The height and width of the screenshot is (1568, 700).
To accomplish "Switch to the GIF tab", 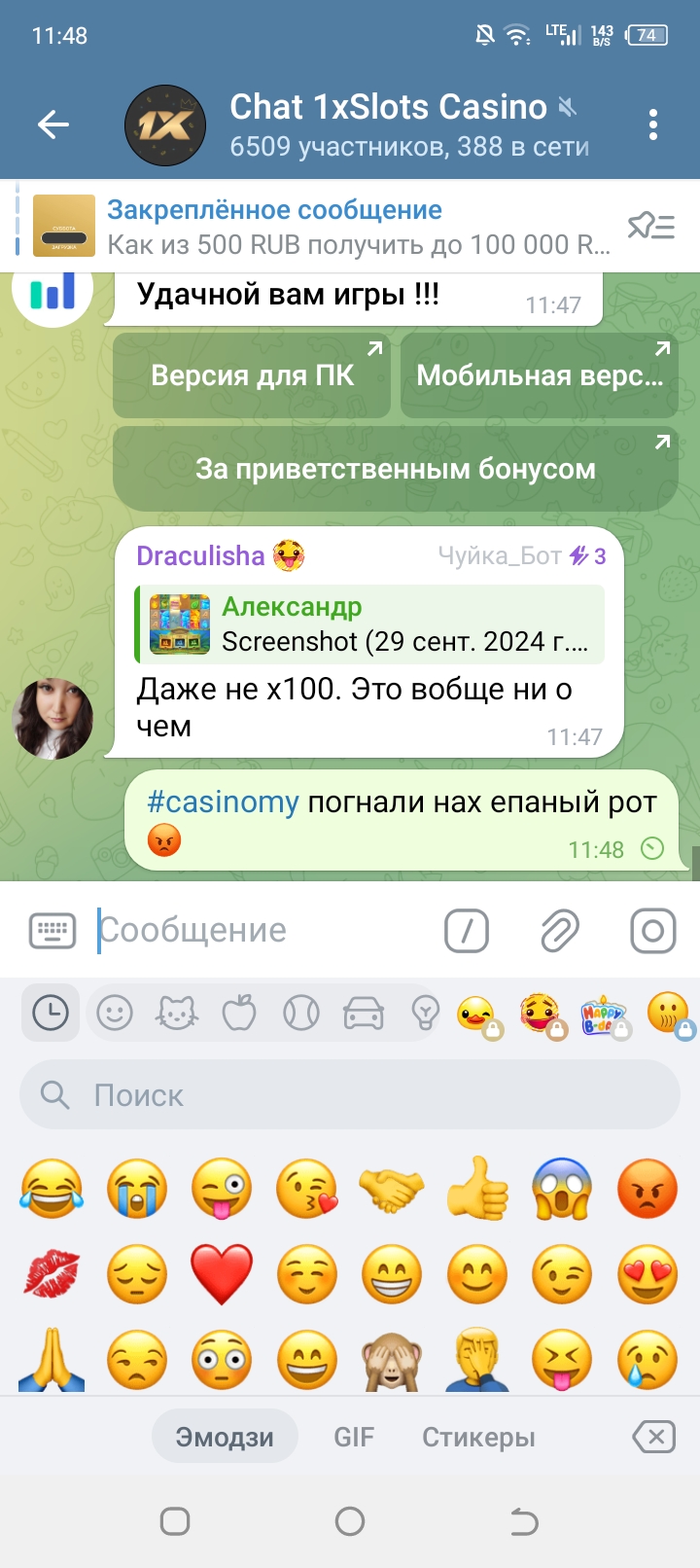I will [x=354, y=1437].
